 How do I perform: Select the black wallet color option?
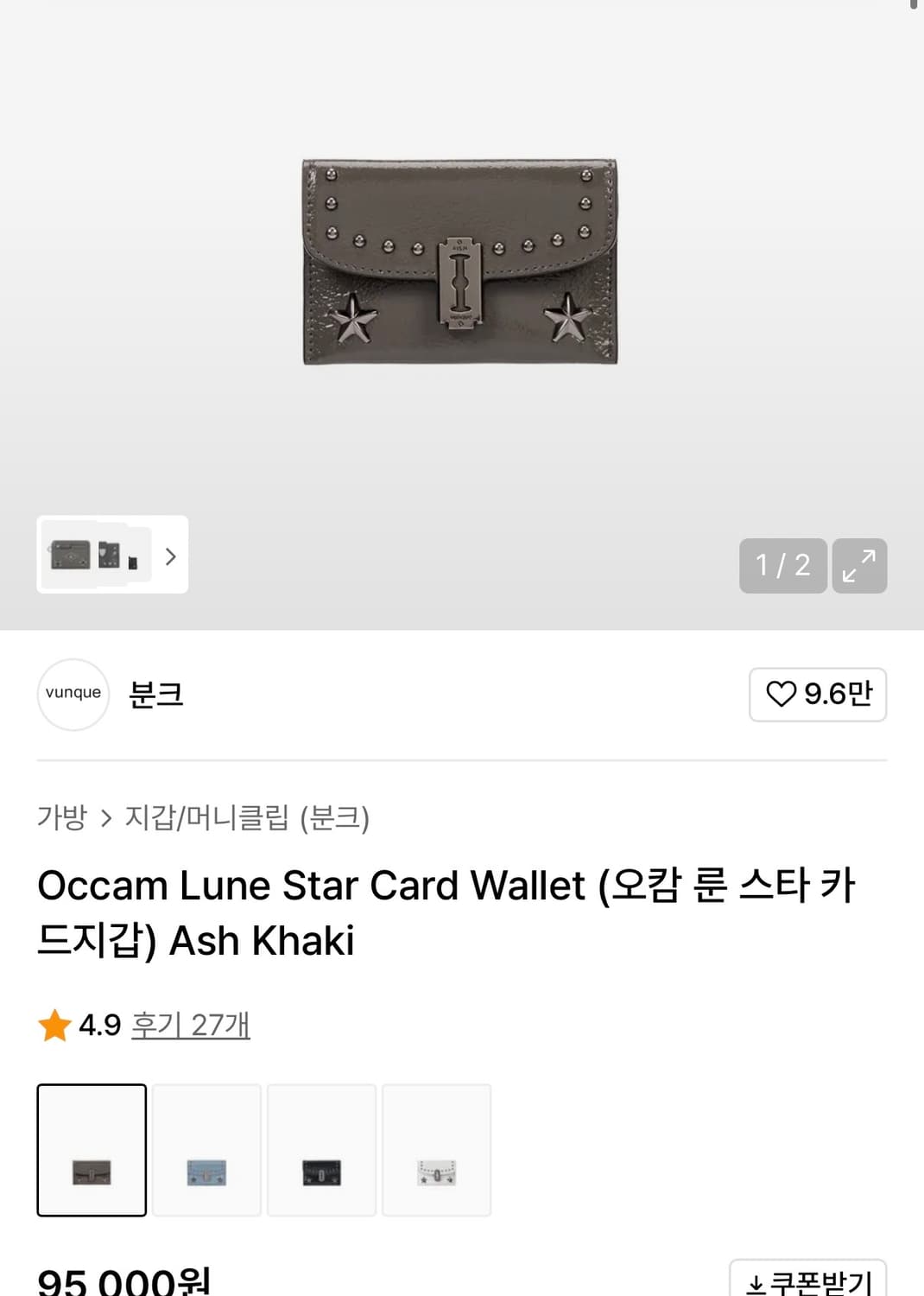click(x=321, y=1149)
